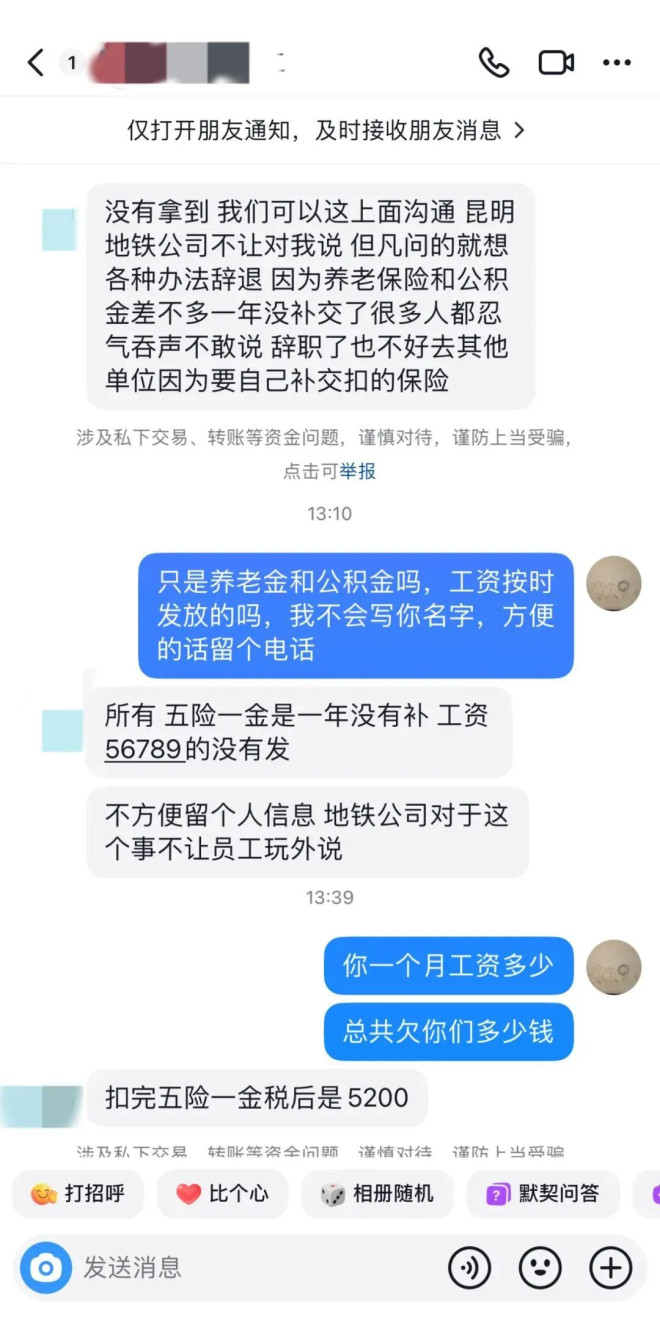Open the emoji picker

click(x=540, y=1268)
